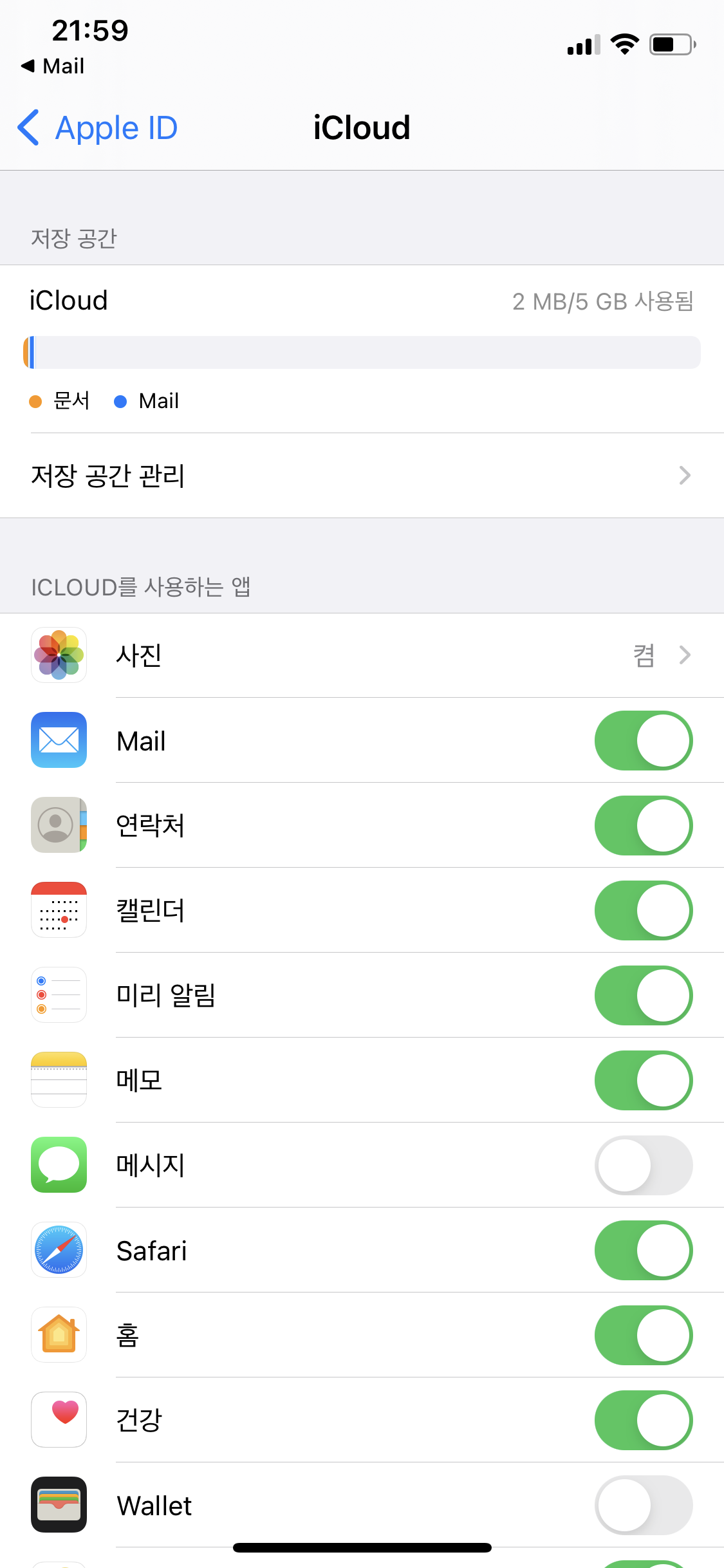This screenshot has width=724, height=1568.
Task: Enable Wallet in iCloud
Action: pos(643,1505)
